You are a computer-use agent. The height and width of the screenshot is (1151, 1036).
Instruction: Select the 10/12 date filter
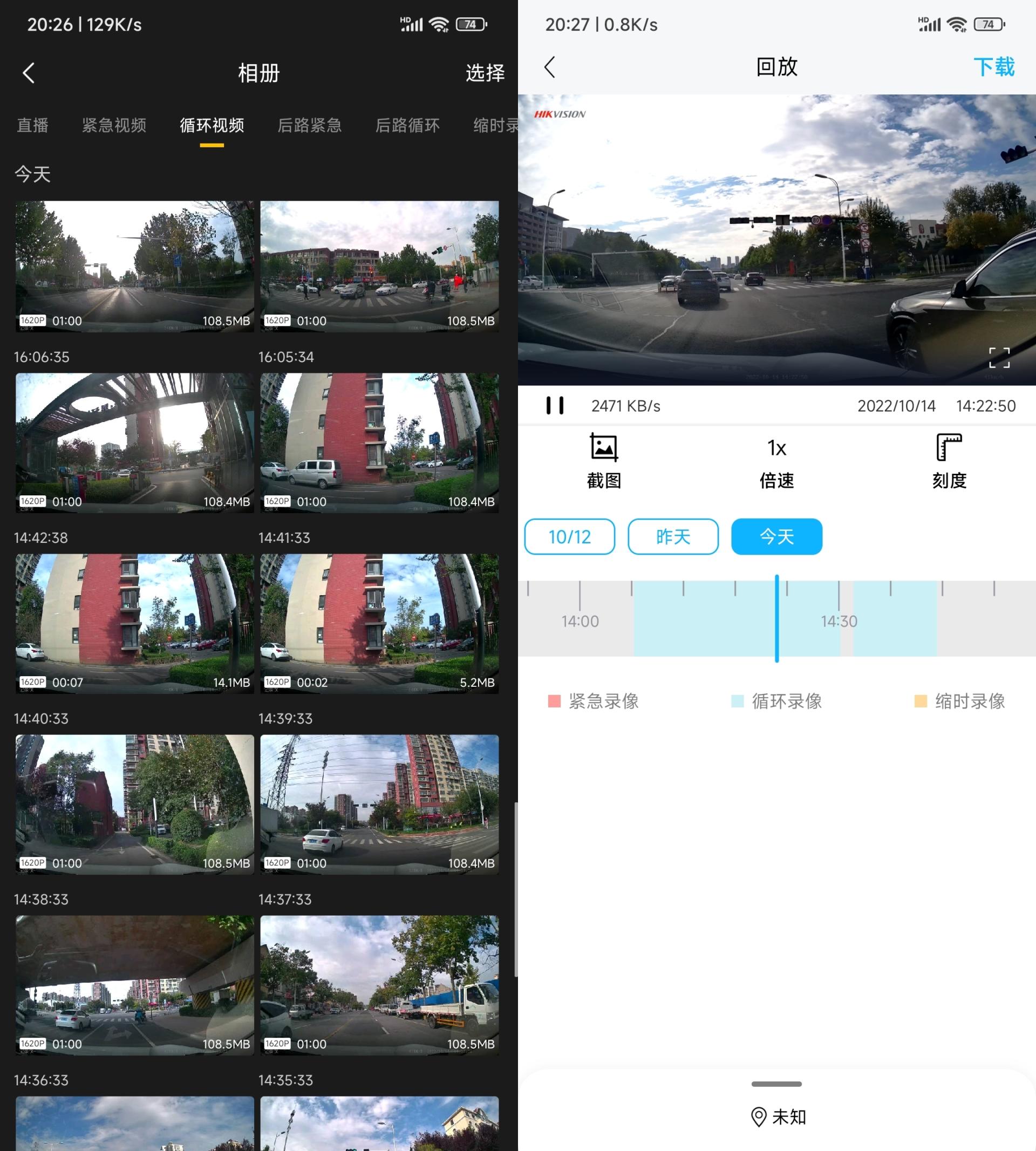click(570, 536)
